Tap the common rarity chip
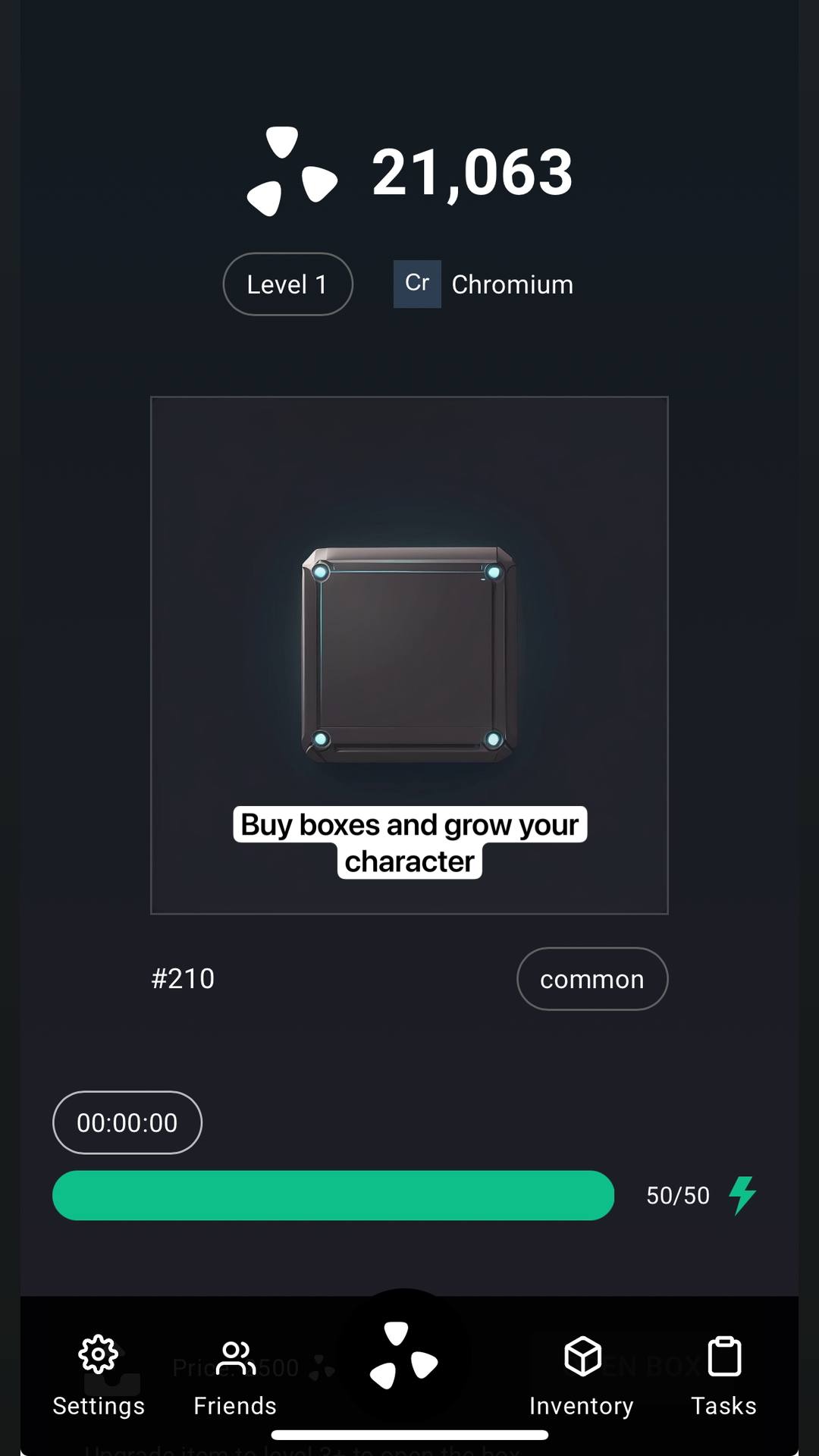Screen dimensions: 819x1456 click(x=591, y=979)
